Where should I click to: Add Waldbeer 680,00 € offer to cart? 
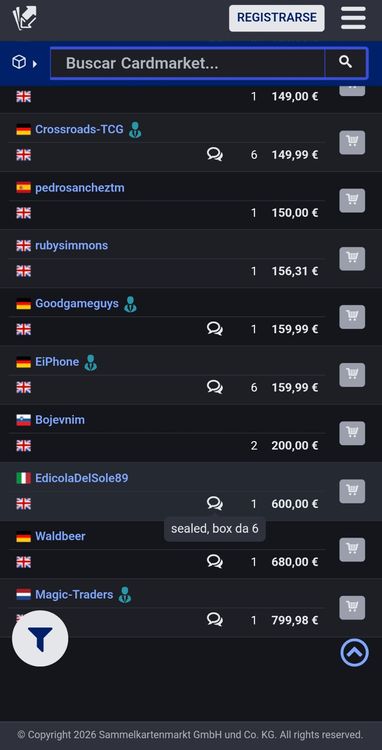352,550
